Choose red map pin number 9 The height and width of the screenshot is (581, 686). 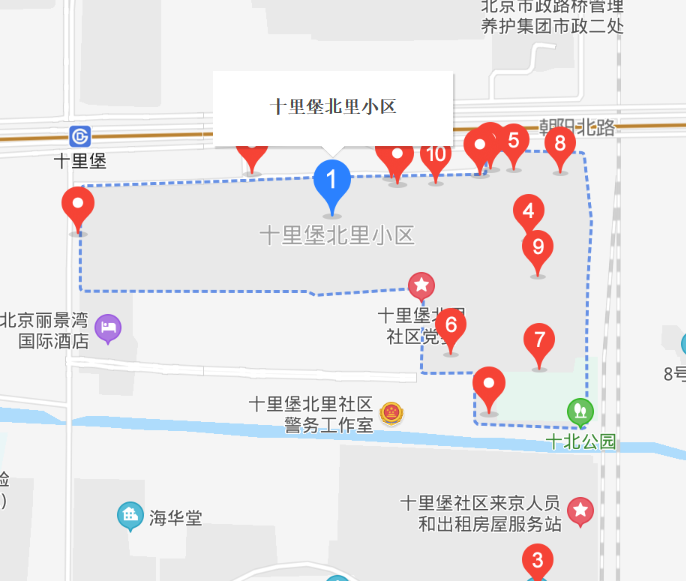click(x=538, y=246)
